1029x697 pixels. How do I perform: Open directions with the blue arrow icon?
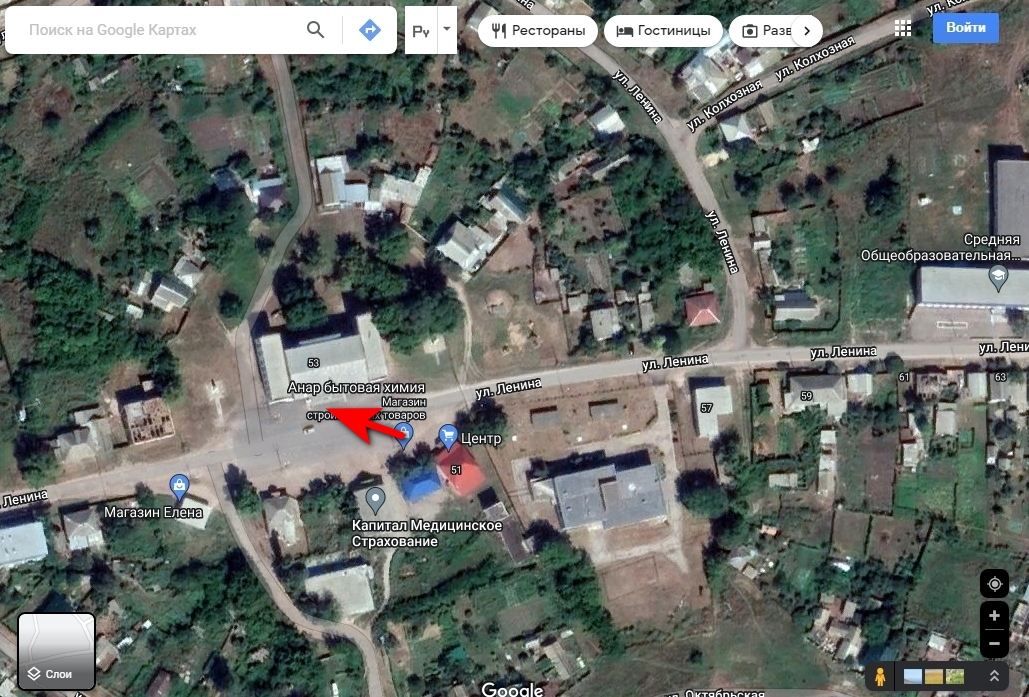(x=370, y=30)
